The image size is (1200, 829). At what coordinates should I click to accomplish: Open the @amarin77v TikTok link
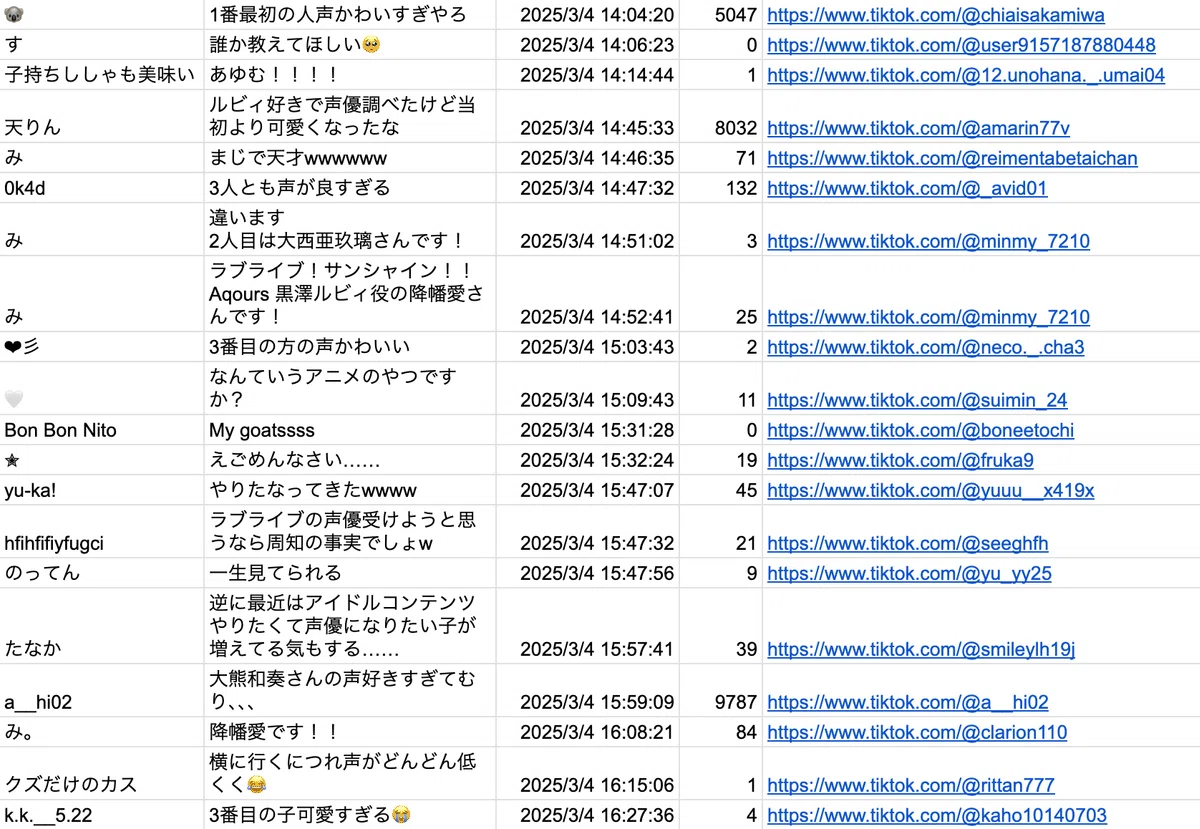click(918, 129)
